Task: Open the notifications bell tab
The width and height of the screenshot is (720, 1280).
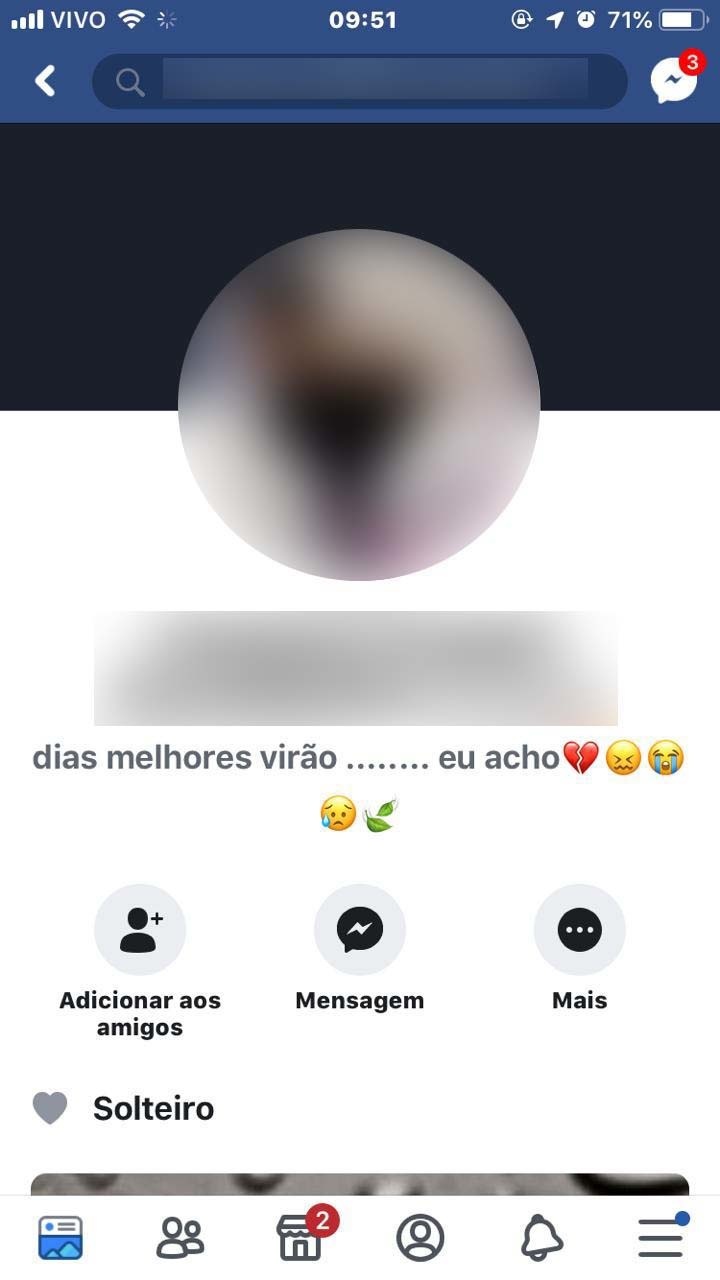Action: click(541, 1238)
